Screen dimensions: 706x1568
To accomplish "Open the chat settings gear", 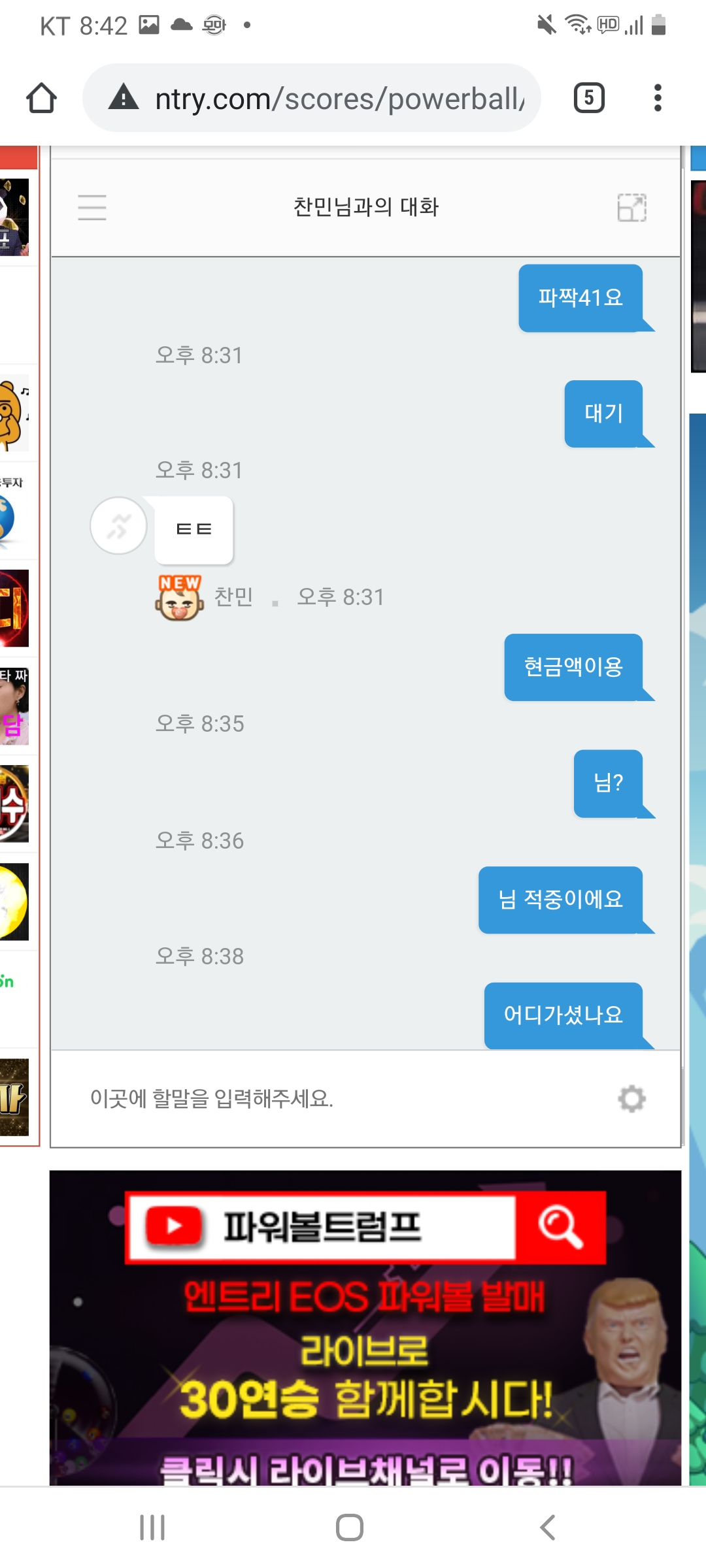I will point(631,1098).
